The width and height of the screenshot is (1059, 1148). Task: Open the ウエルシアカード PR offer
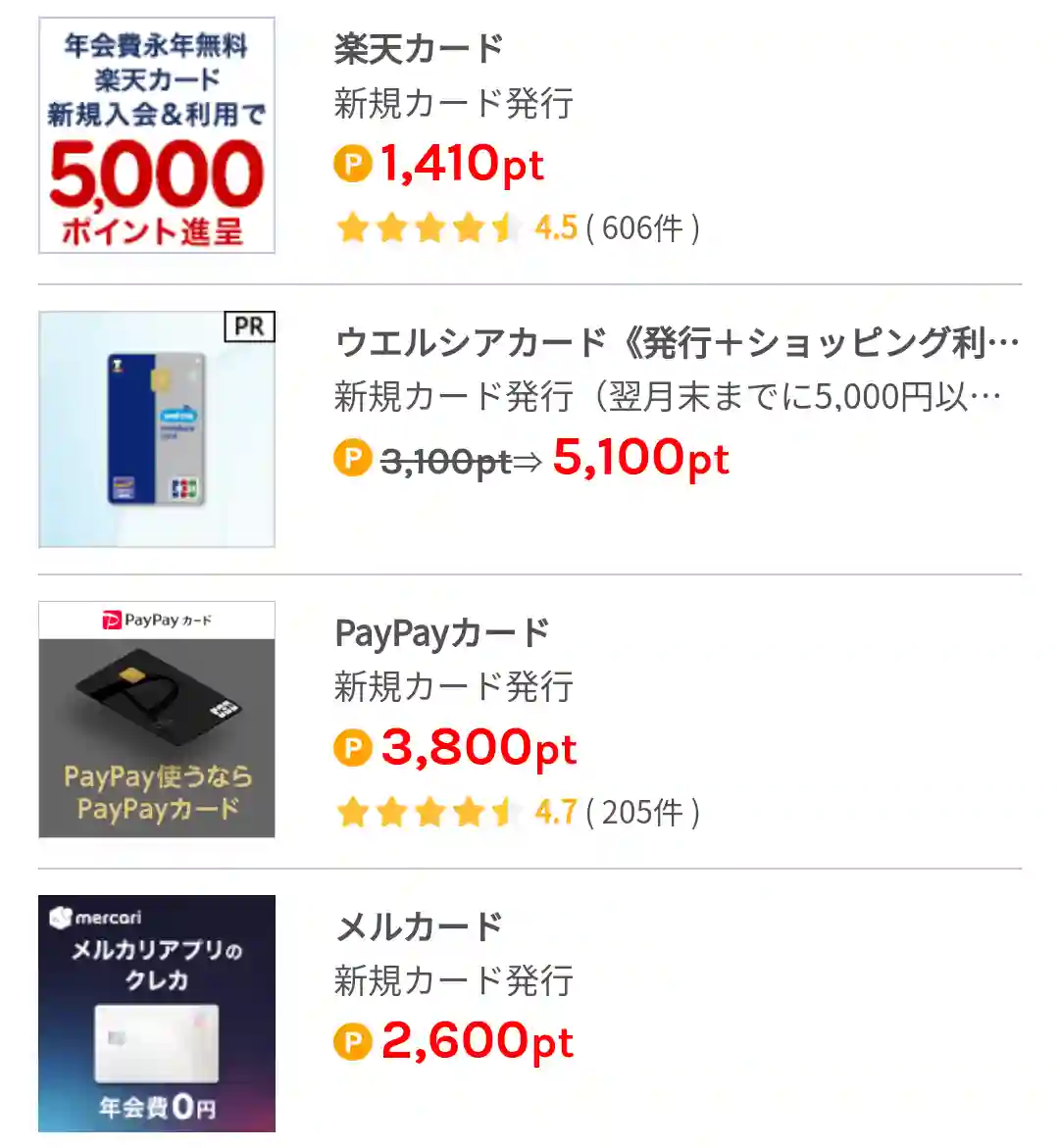pyautogui.click(x=677, y=343)
